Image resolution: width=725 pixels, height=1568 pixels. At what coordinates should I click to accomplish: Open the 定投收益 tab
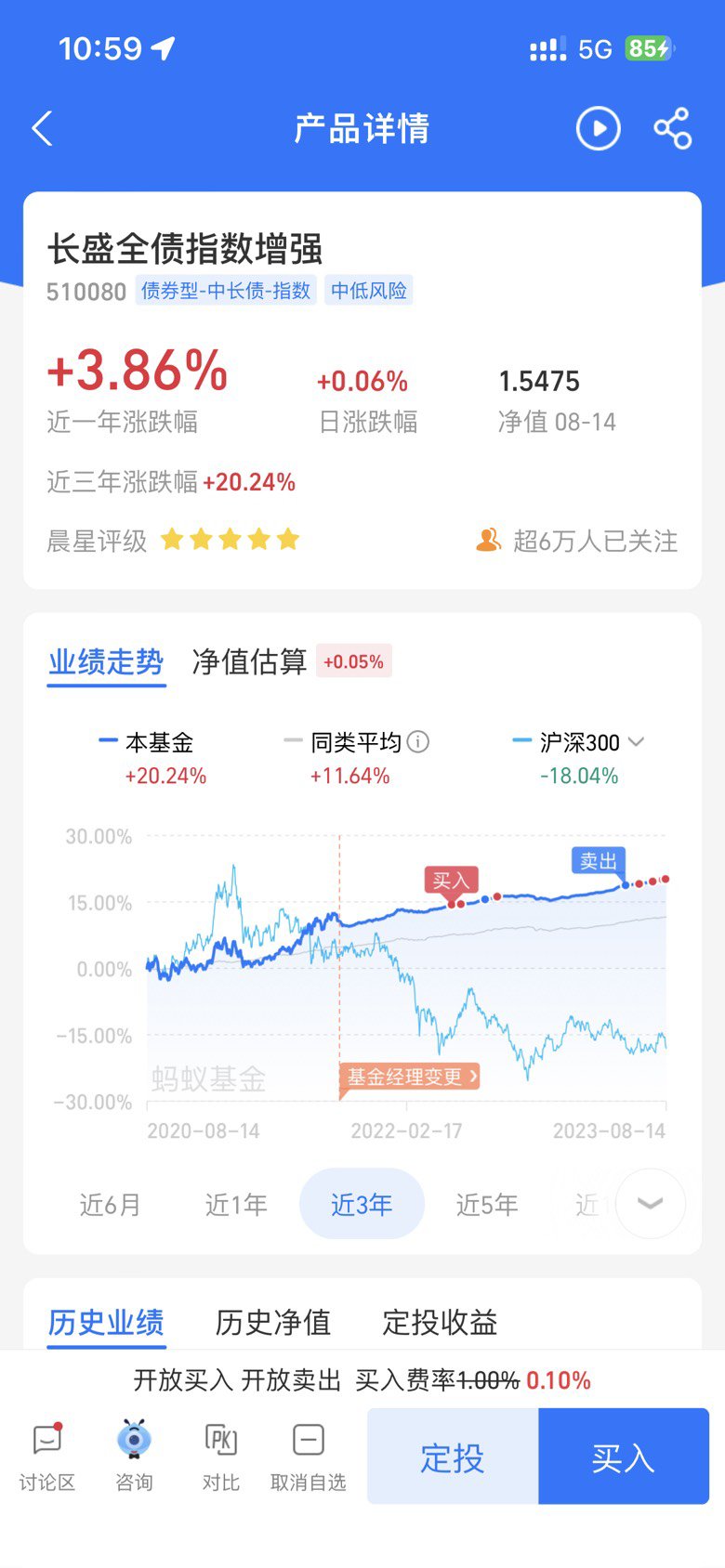tap(440, 1322)
